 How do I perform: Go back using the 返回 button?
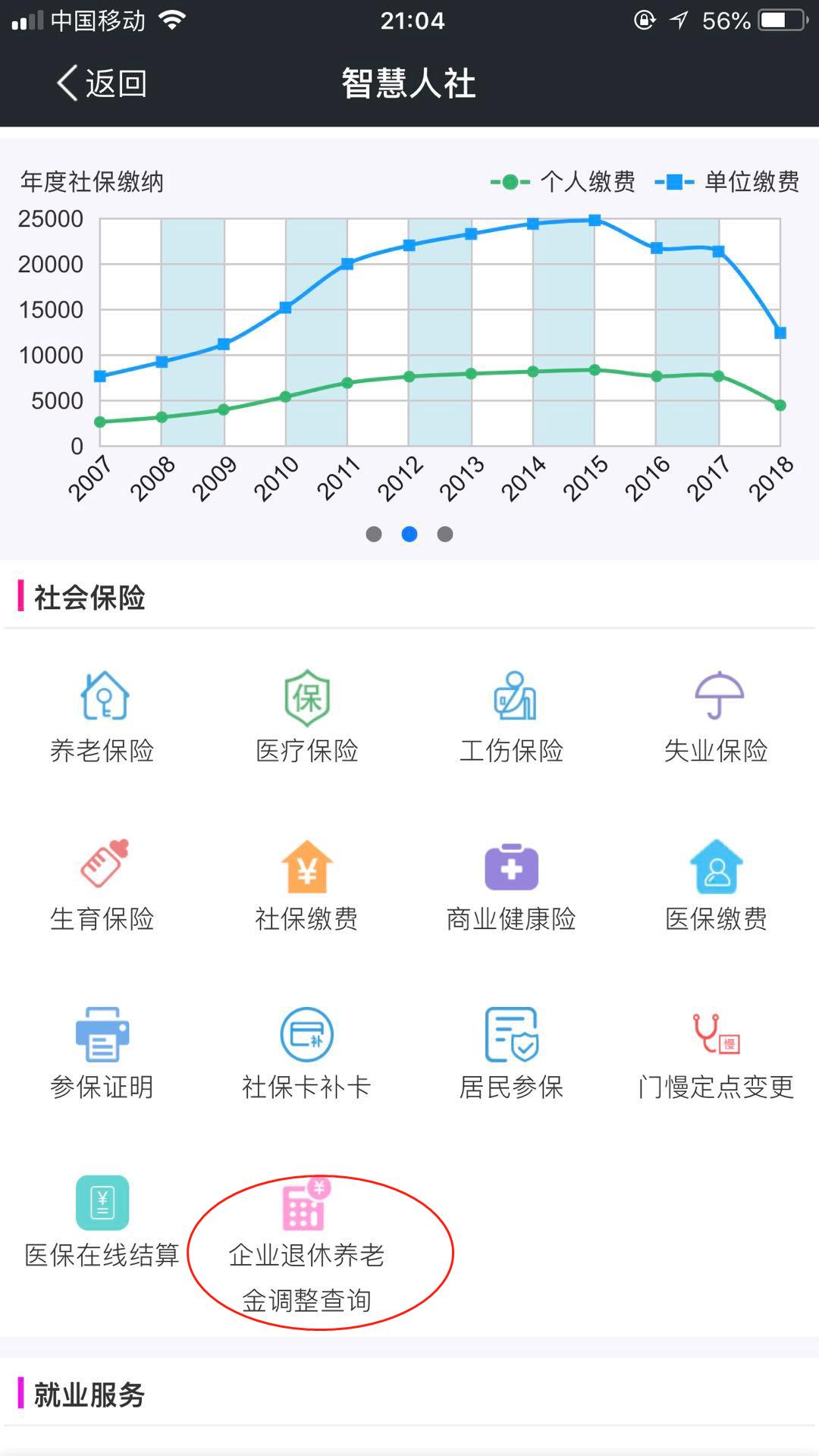click(x=102, y=83)
